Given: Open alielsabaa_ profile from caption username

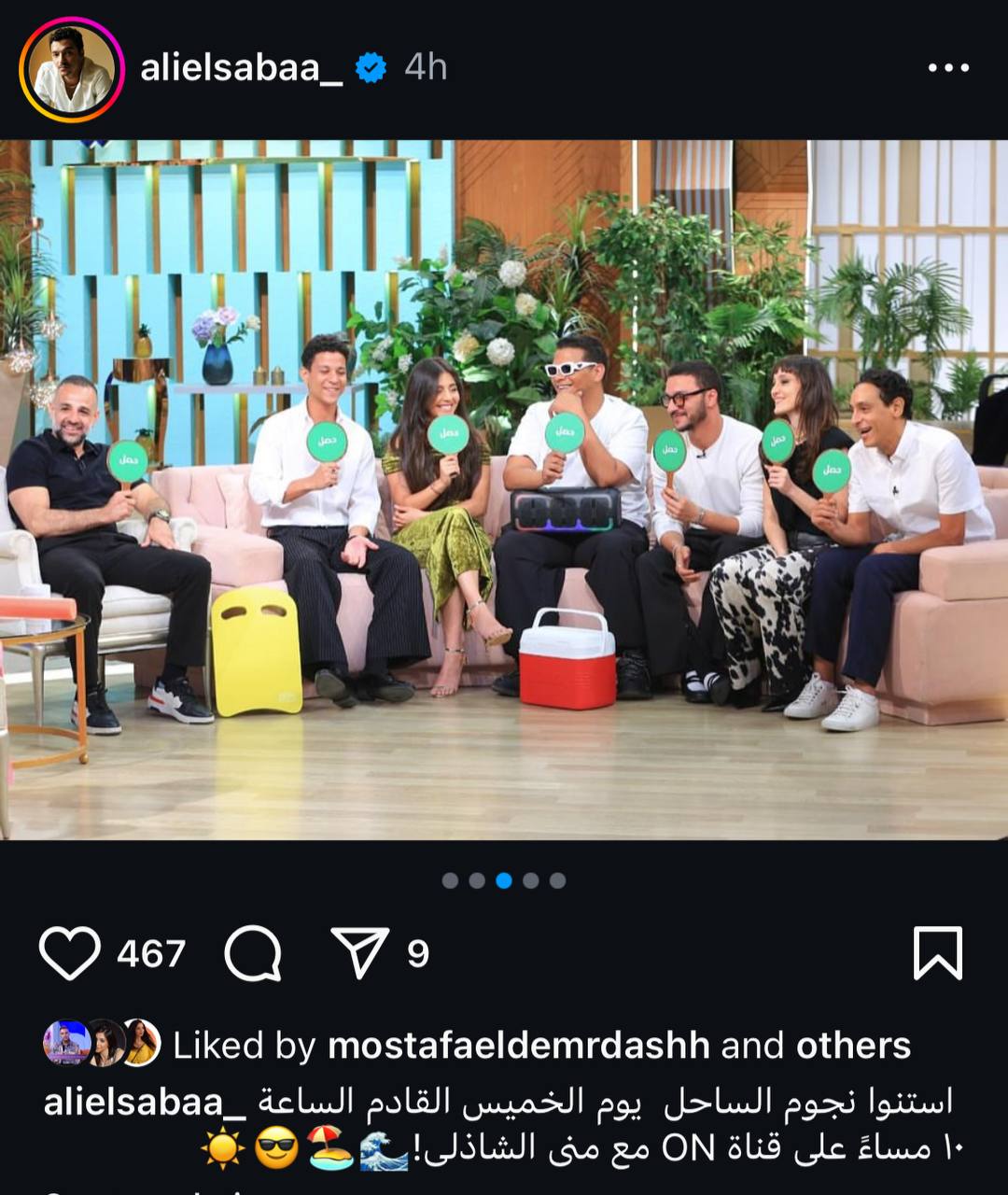Looking at the screenshot, I should point(145,1102).
